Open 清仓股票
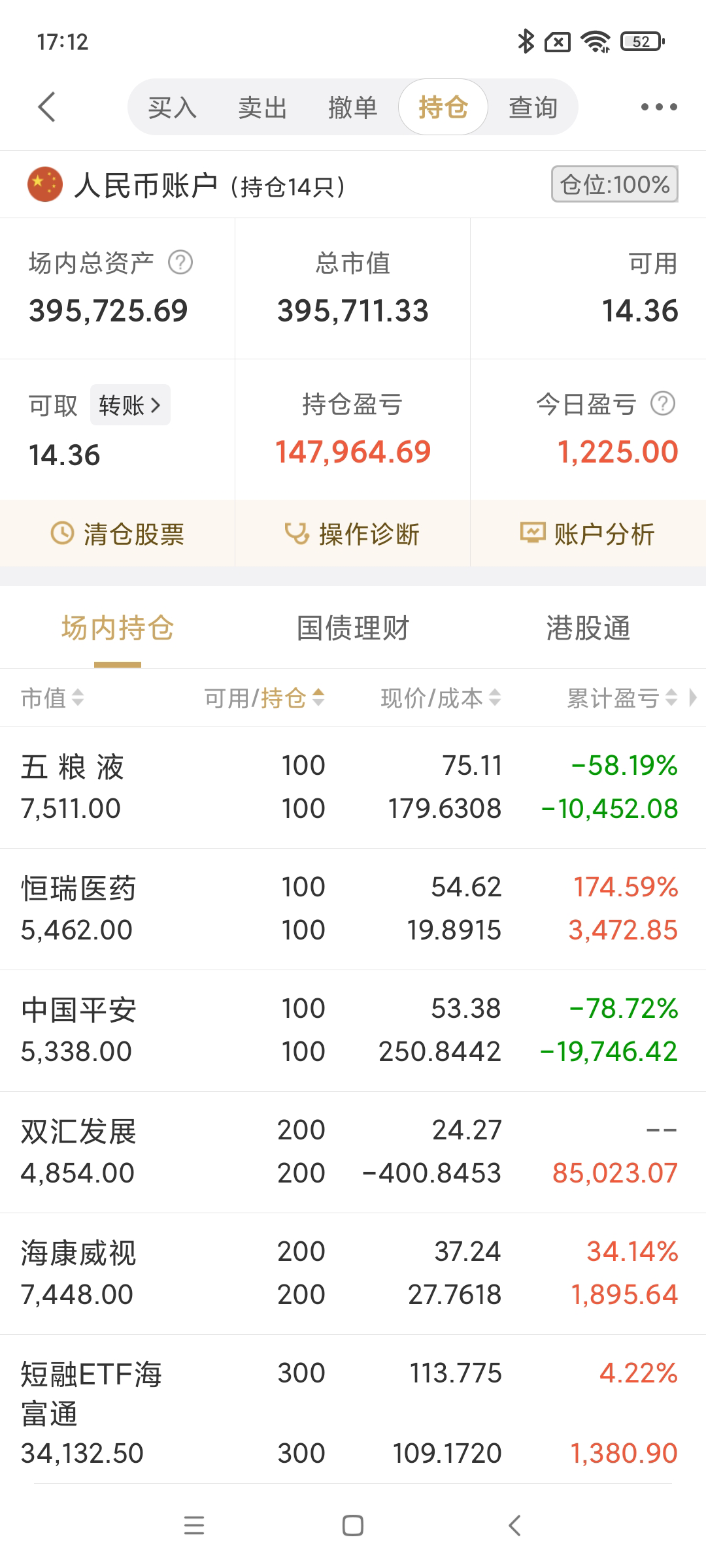Screen dimensions: 706x1568 (x=118, y=534)
